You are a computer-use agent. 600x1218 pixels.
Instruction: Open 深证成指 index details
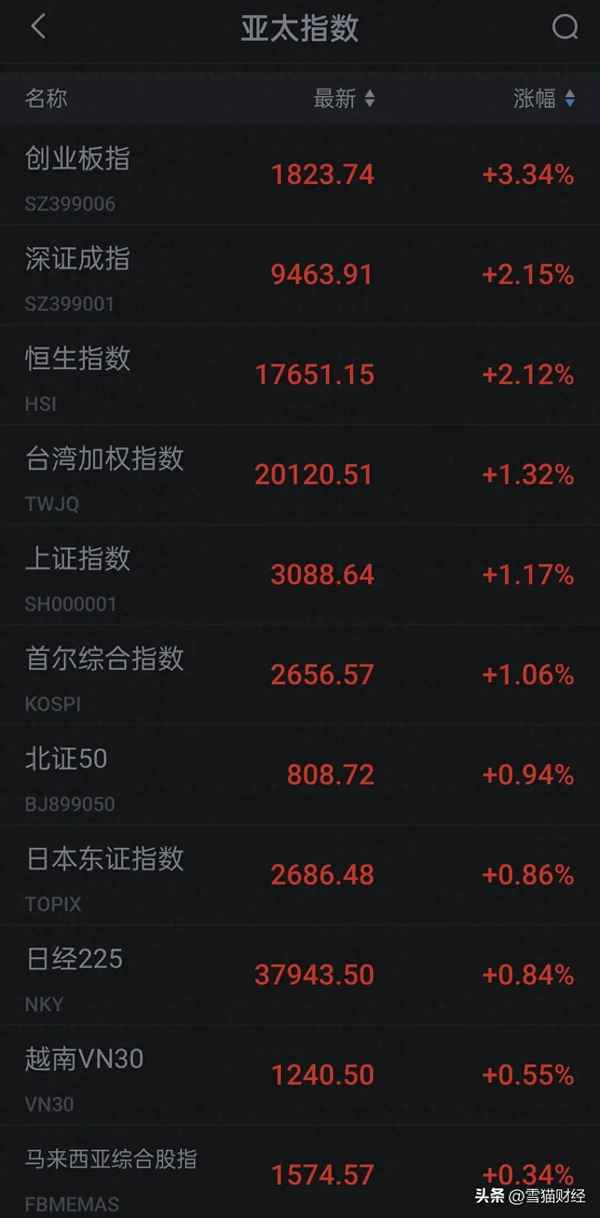point(78,275)
